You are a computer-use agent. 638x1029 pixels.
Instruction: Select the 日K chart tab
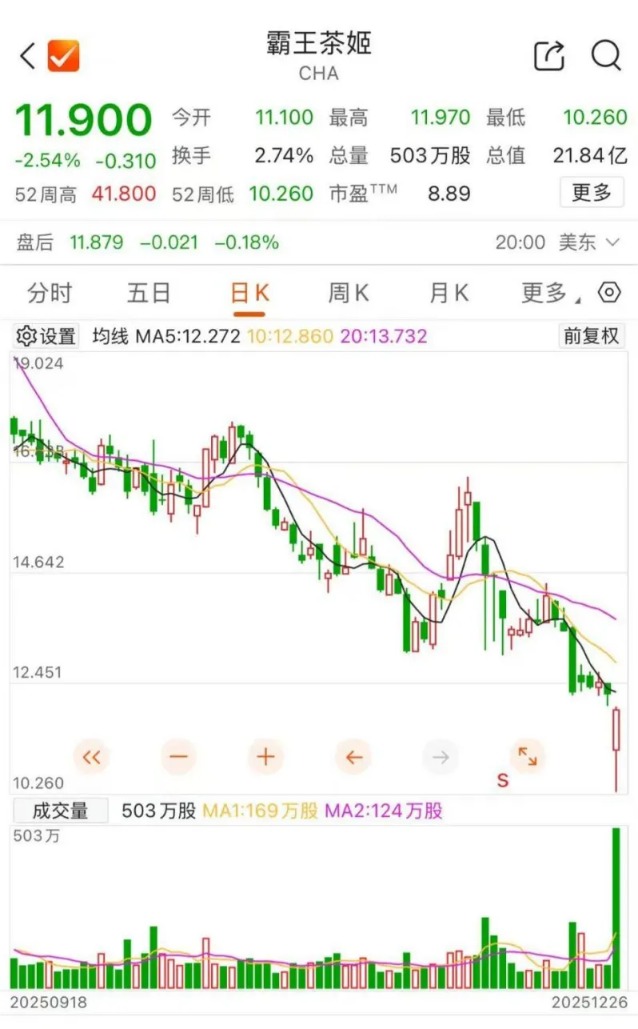tap(249, 293)
